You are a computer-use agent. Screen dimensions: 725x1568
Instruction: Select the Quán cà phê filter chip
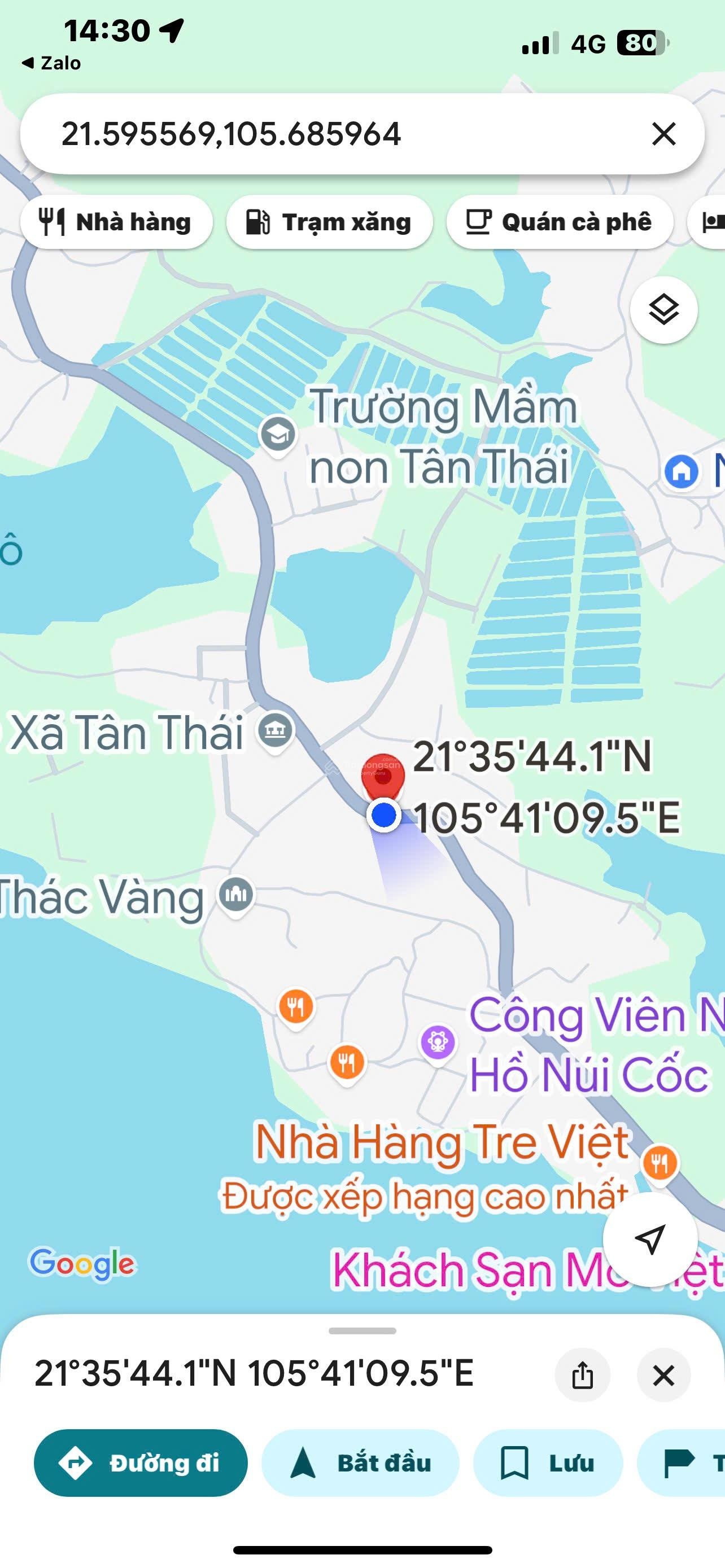coord(560,222)
